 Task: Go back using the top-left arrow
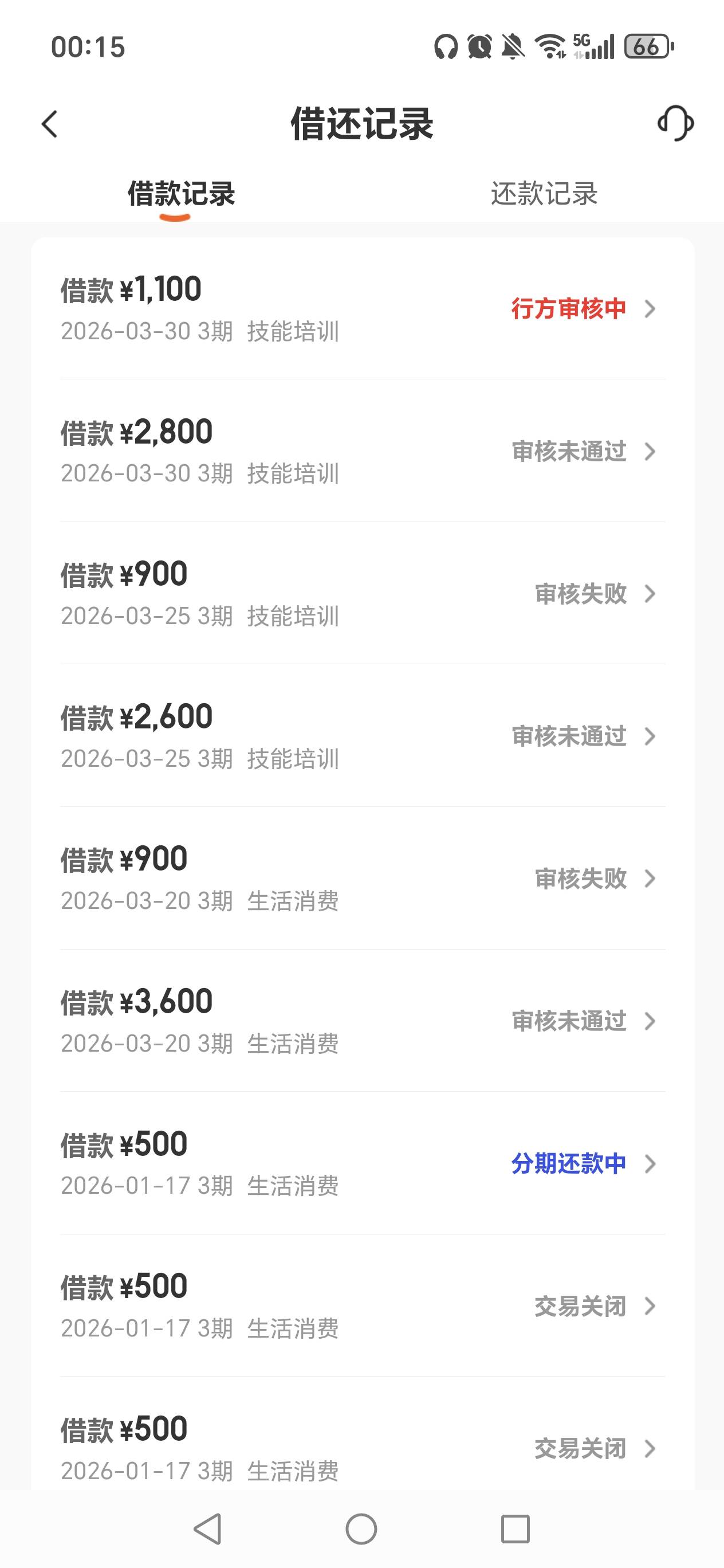[50, 124]
